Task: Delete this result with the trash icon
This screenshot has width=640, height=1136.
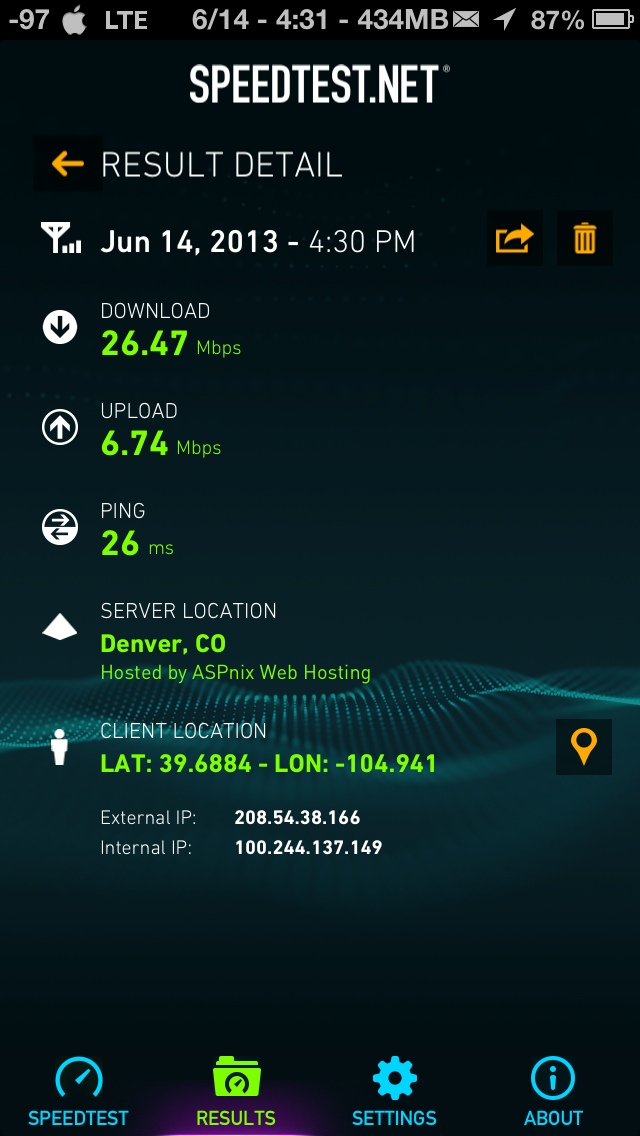Action: [x=584, y=238]
